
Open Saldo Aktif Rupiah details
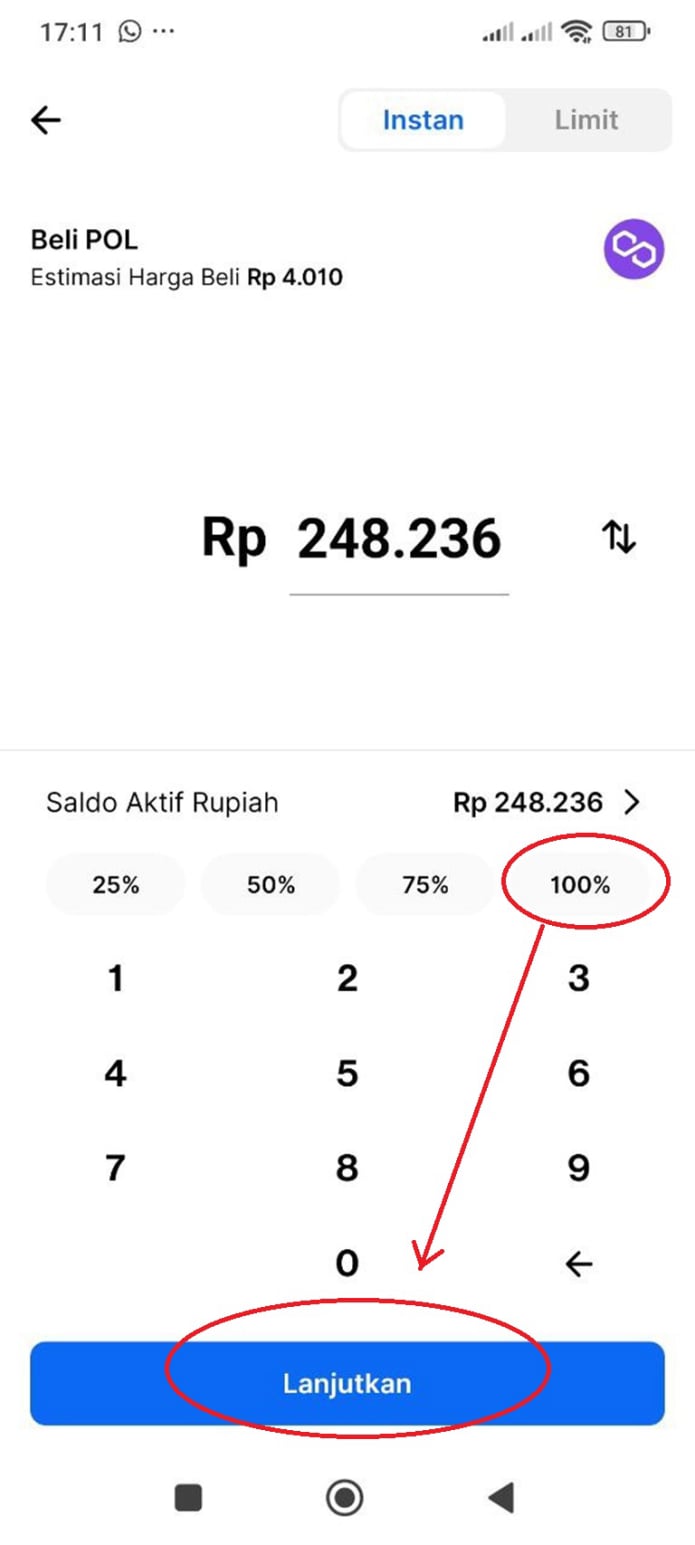click(x=631, y=802)
